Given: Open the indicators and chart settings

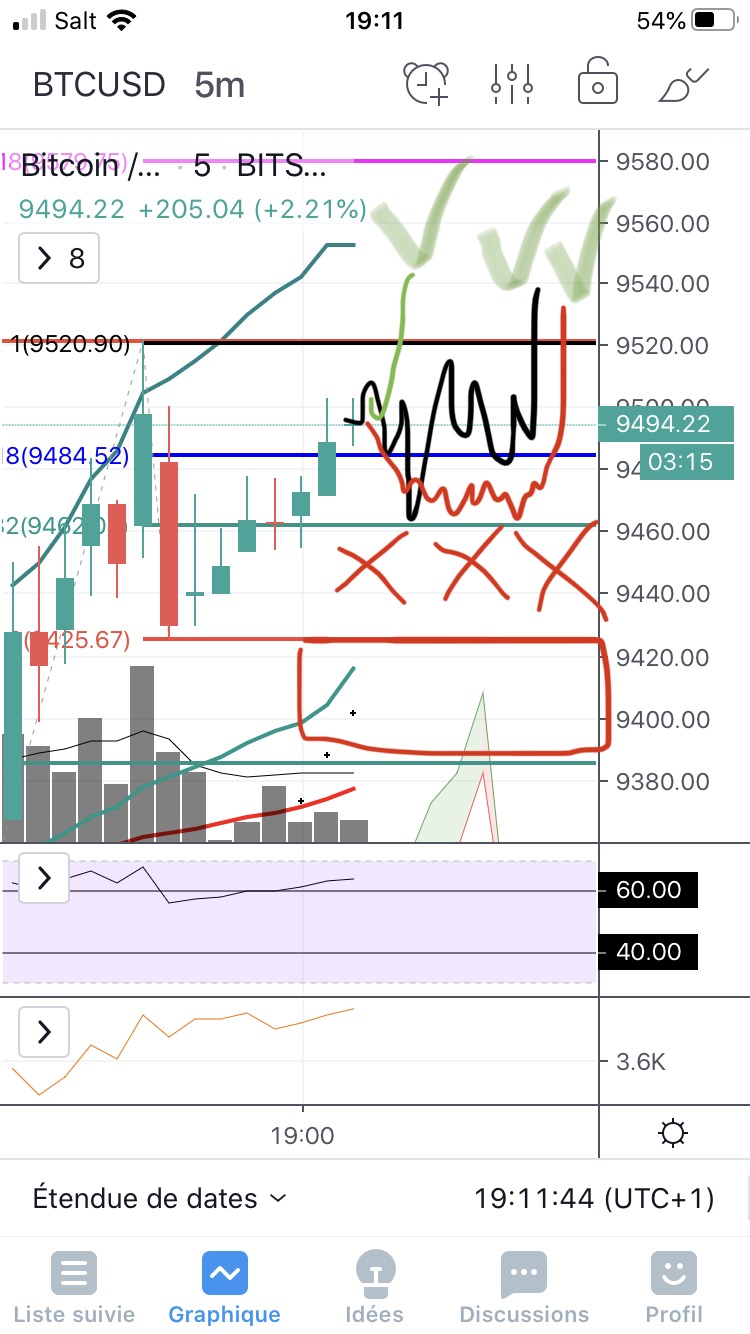Looking at the screenshot, I should pos(511,84).
